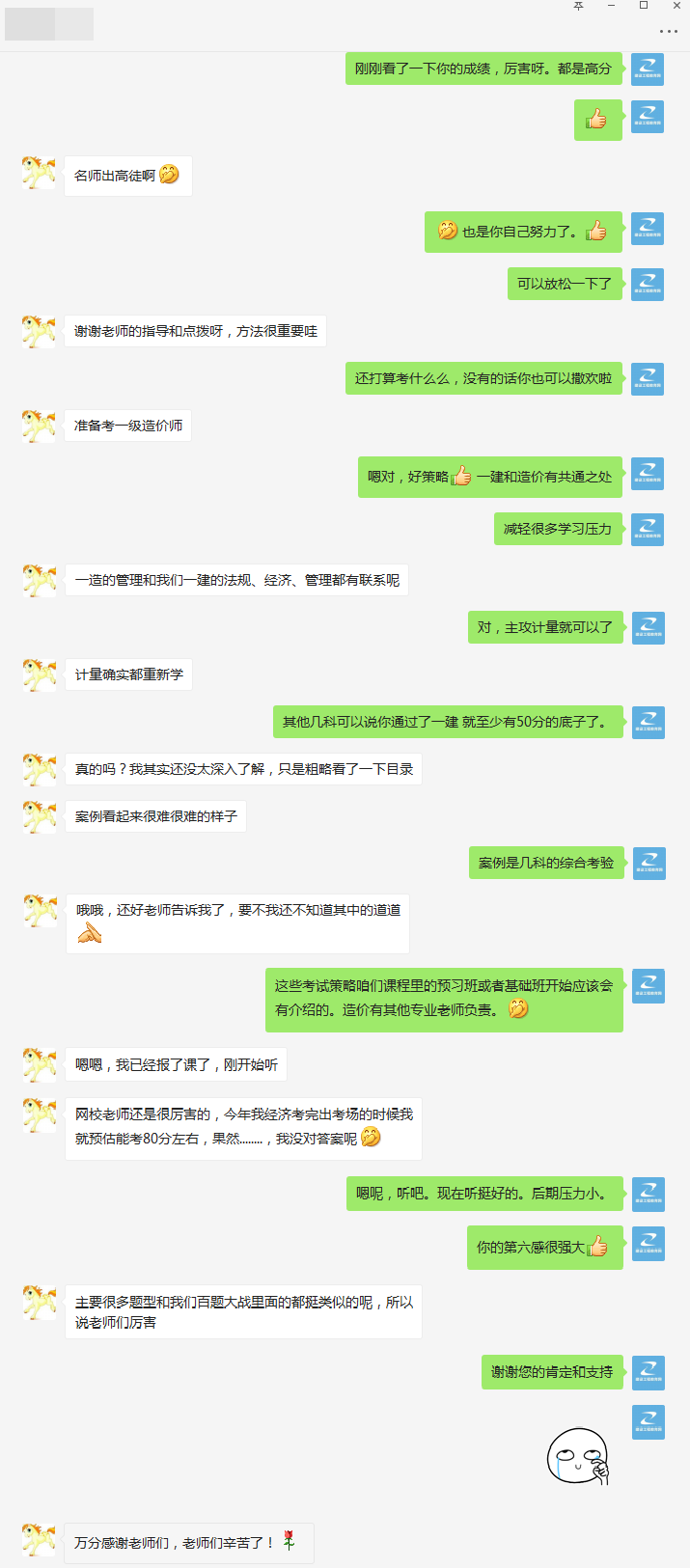Close the chat window
690x1568 pixels.
[676, 6]
